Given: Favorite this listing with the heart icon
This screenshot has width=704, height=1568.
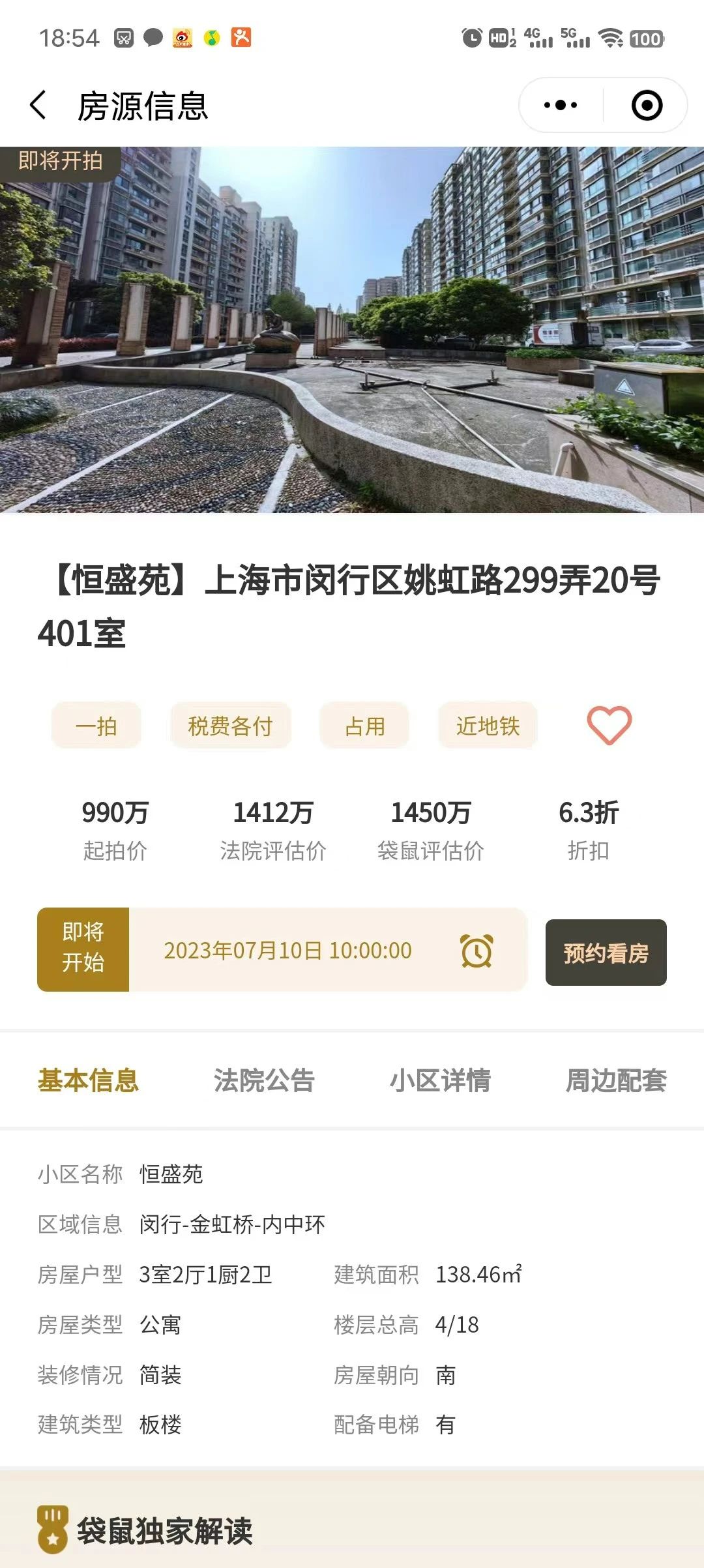Looking at the screenshot, I should click(x=609, y=725).
